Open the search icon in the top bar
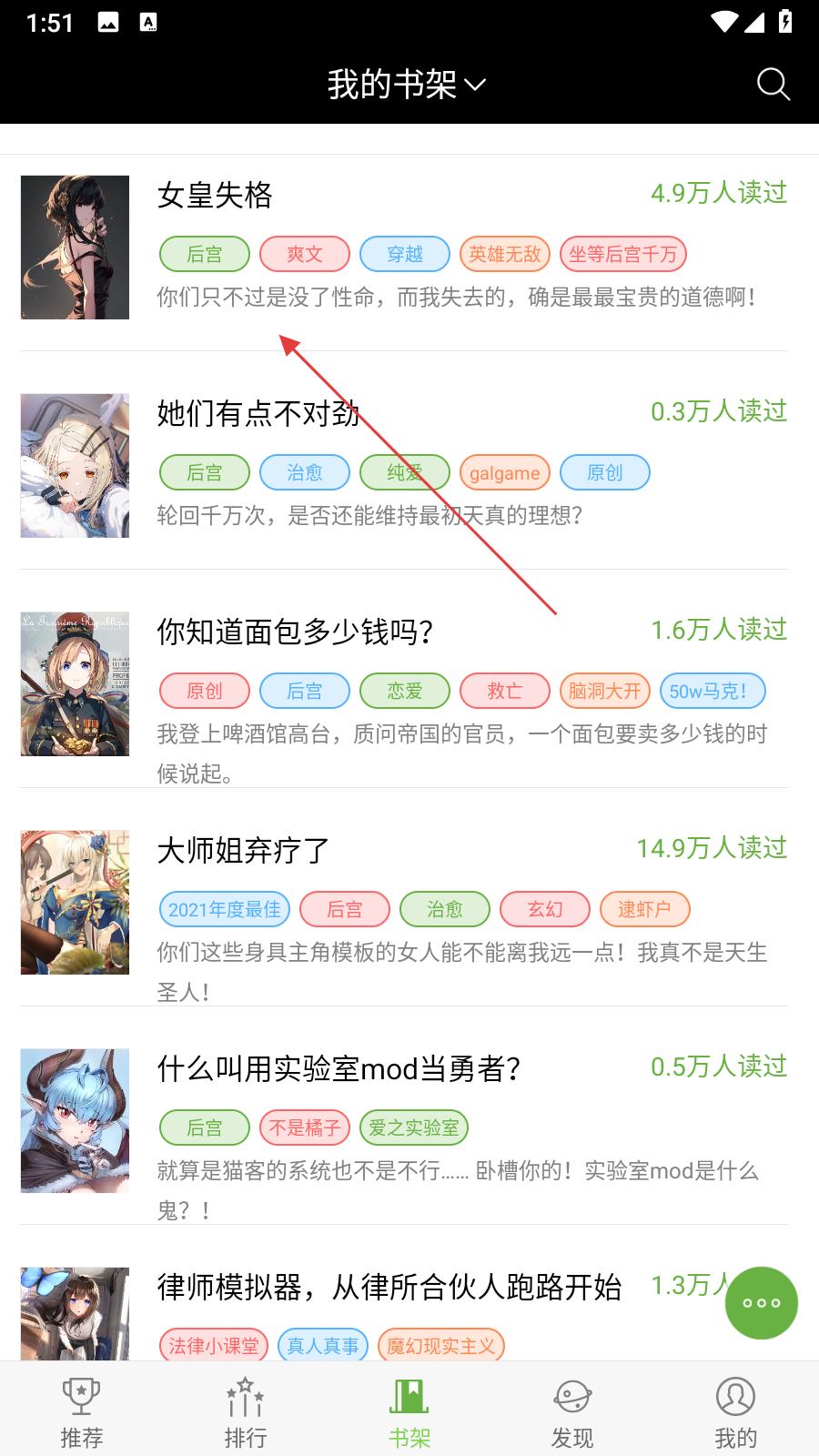The image size is (819, 1456). (x=773, y=85)
